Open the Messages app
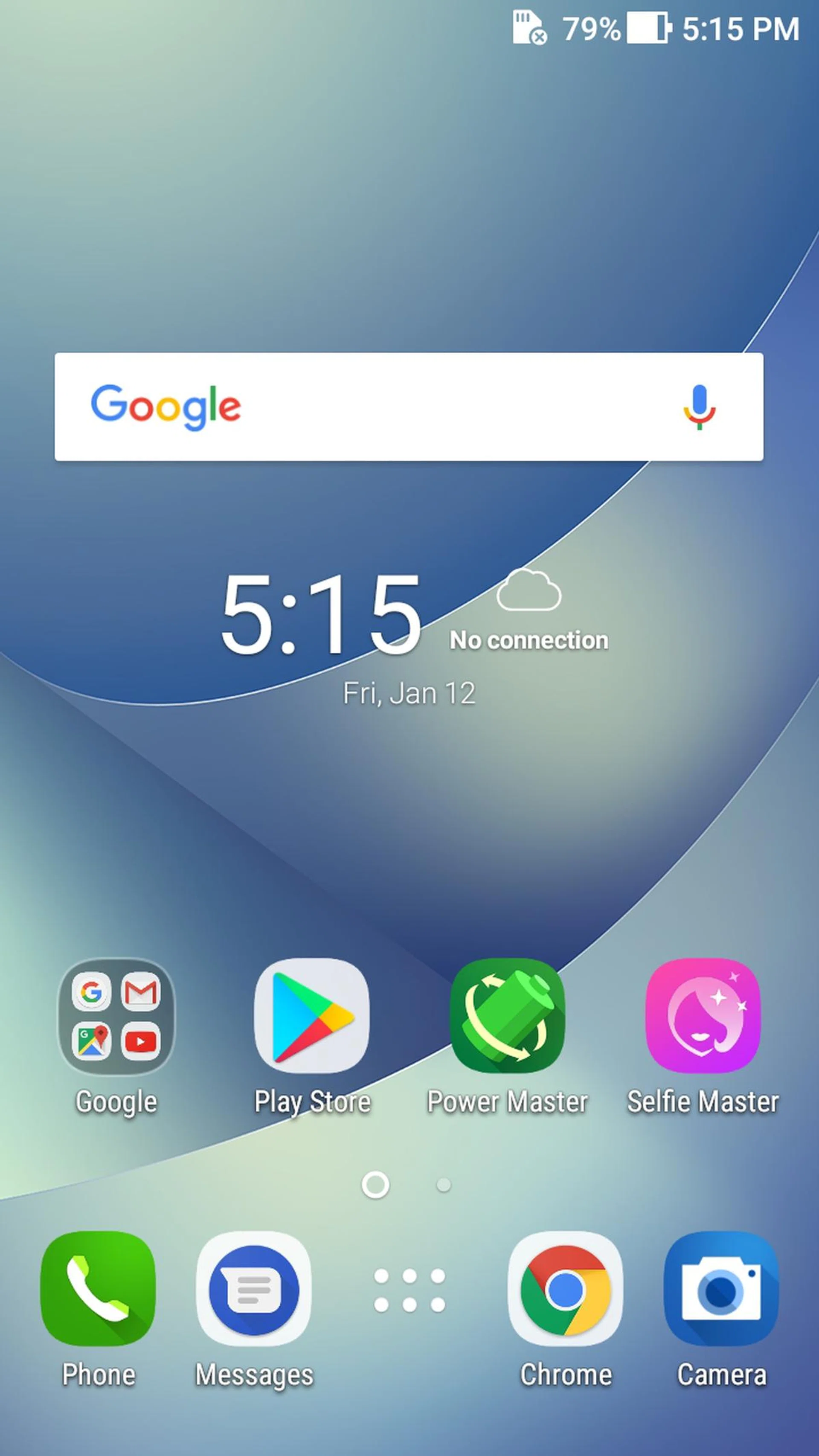This screenshot has height=1456, width=819. (x=254, y=1290)
